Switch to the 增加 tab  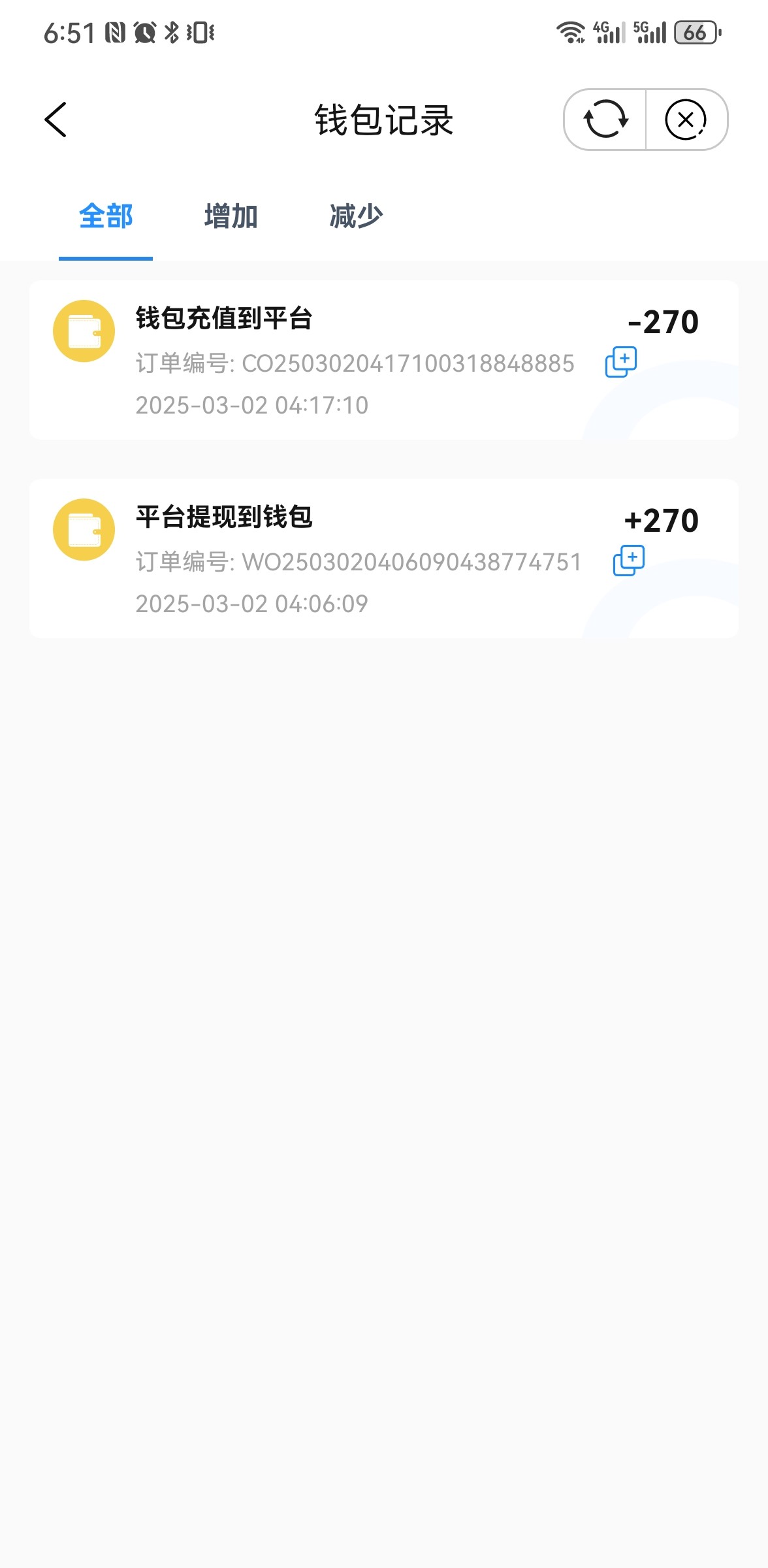pos(231,216)
